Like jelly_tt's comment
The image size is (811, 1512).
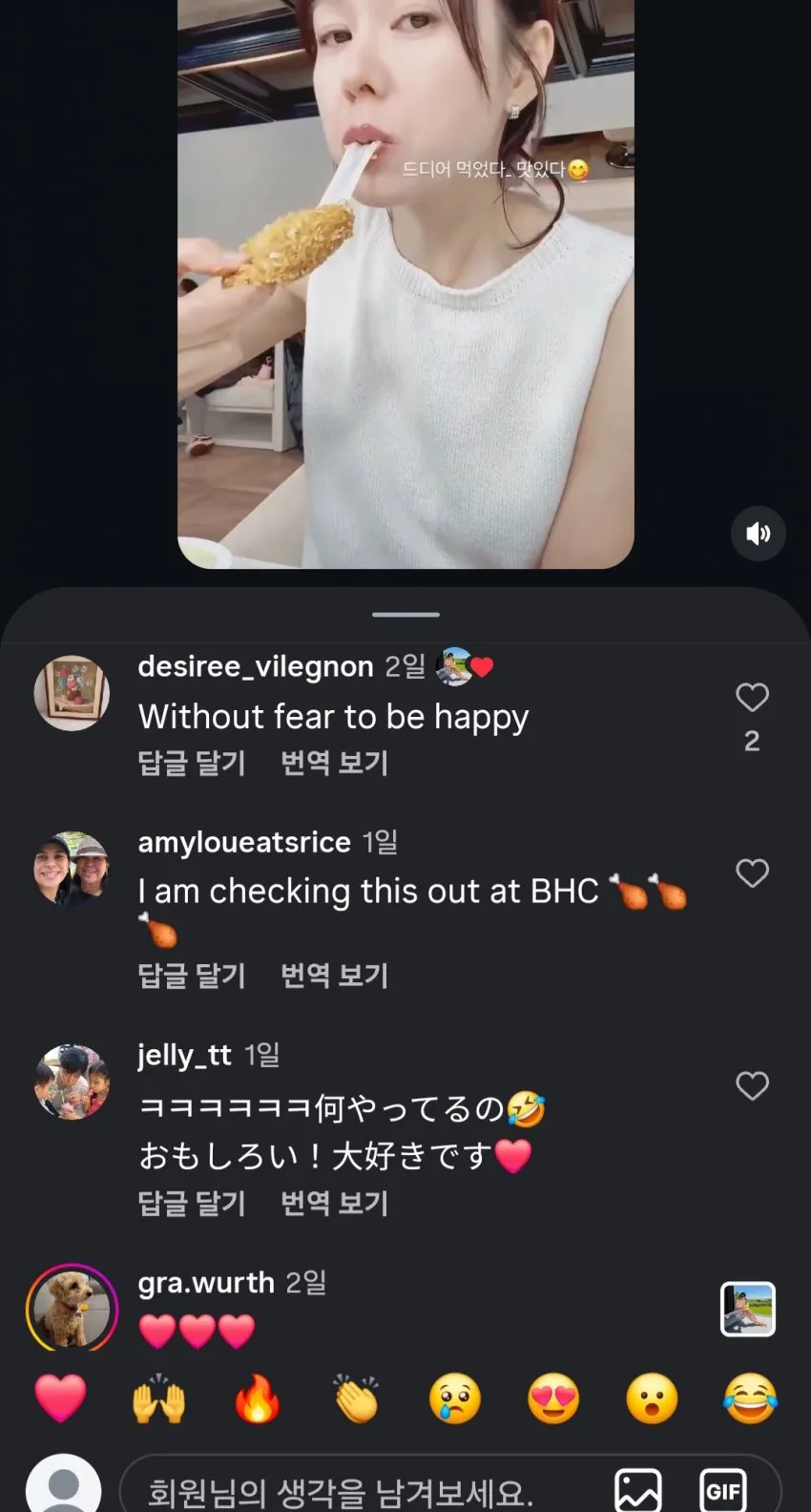[x=752, y=1085]
